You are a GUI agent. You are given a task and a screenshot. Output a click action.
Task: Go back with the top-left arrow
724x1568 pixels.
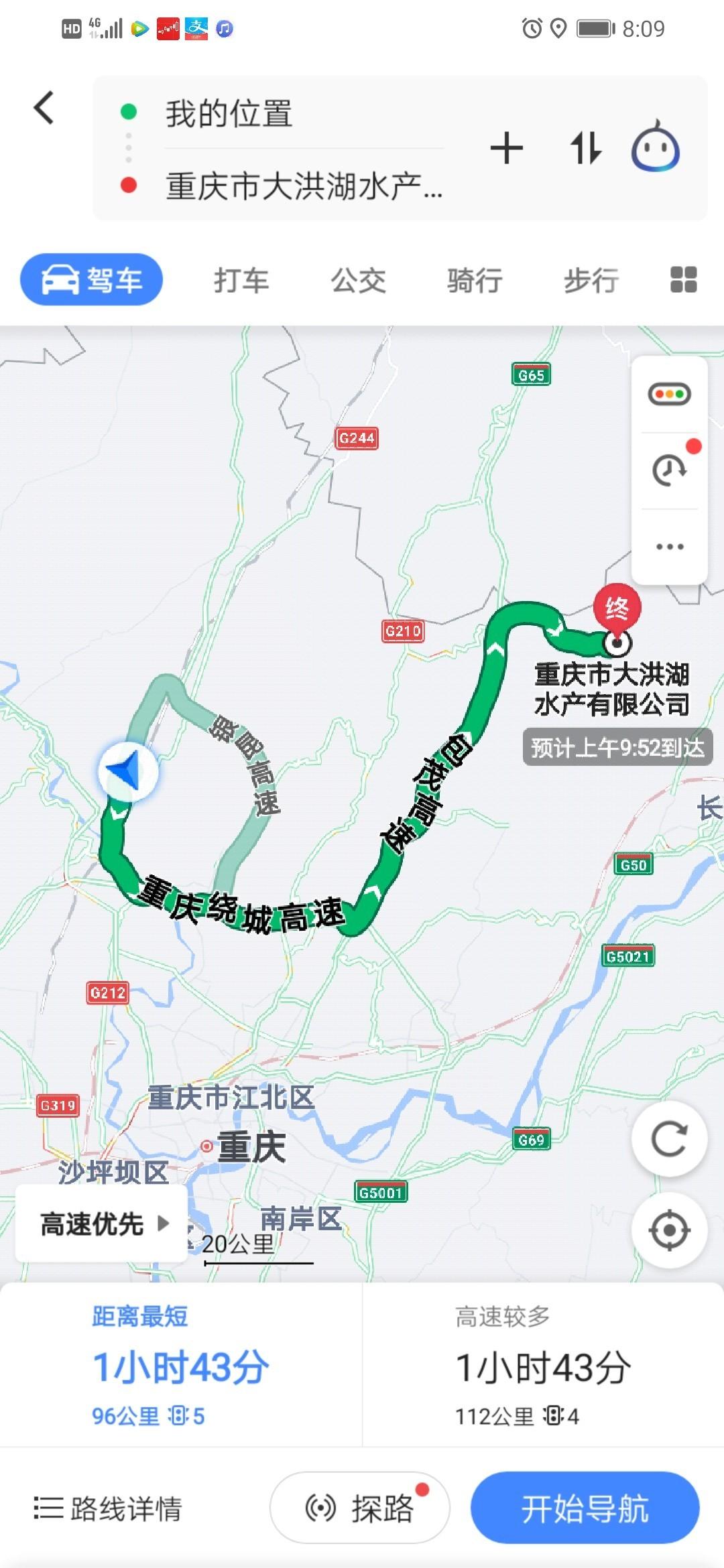[x=44, y=108]
